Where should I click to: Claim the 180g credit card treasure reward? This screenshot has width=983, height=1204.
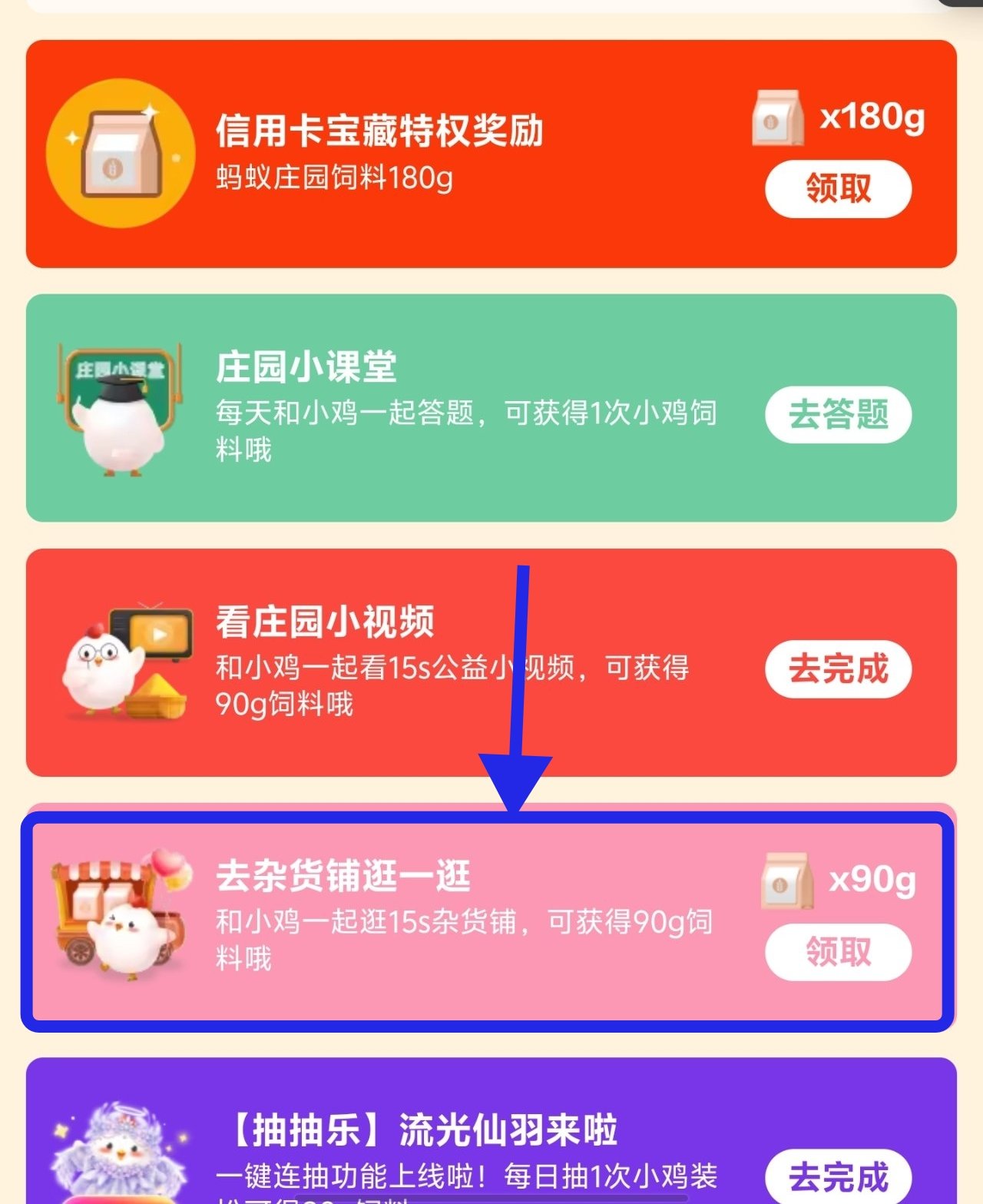[x=838, y=188]
